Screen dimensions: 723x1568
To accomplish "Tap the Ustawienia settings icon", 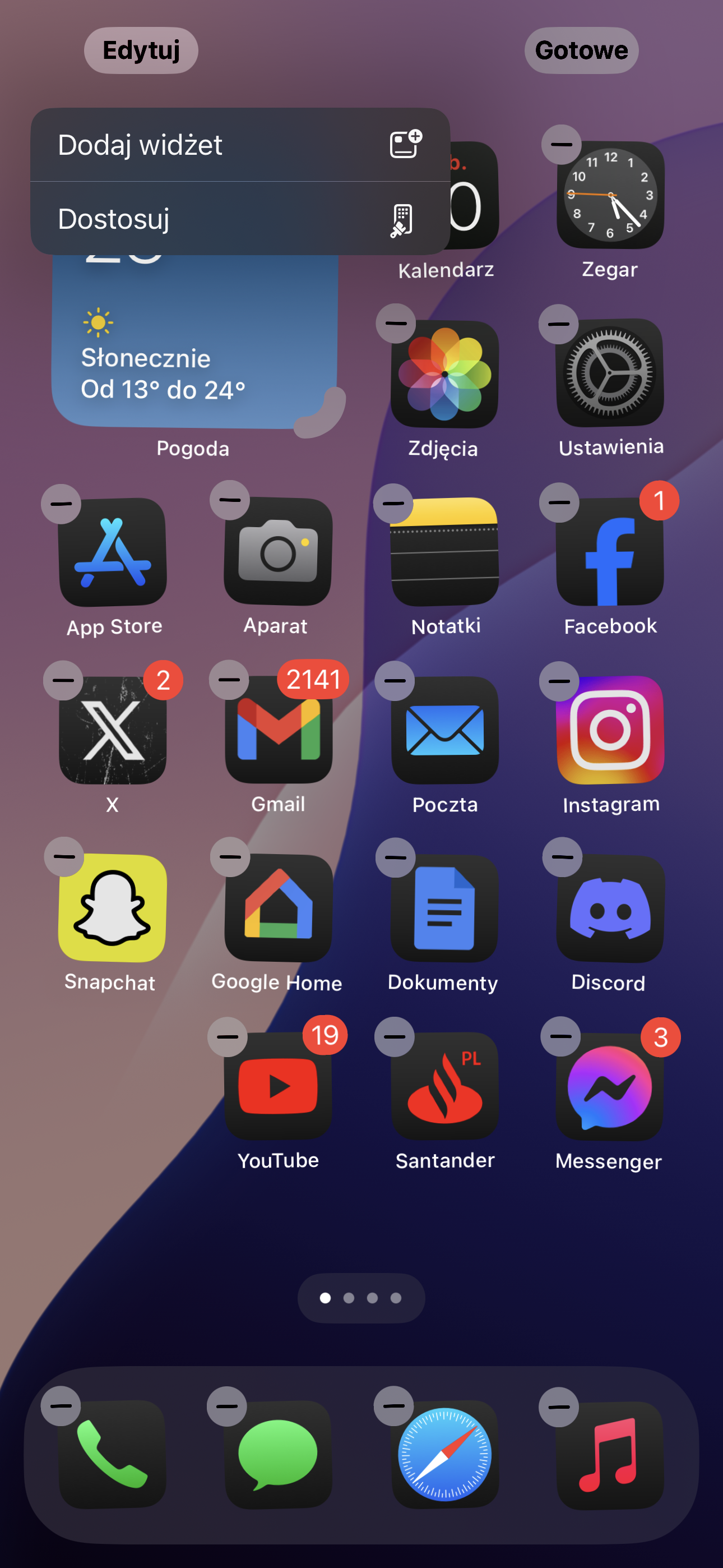I will (x=610, y=372).
